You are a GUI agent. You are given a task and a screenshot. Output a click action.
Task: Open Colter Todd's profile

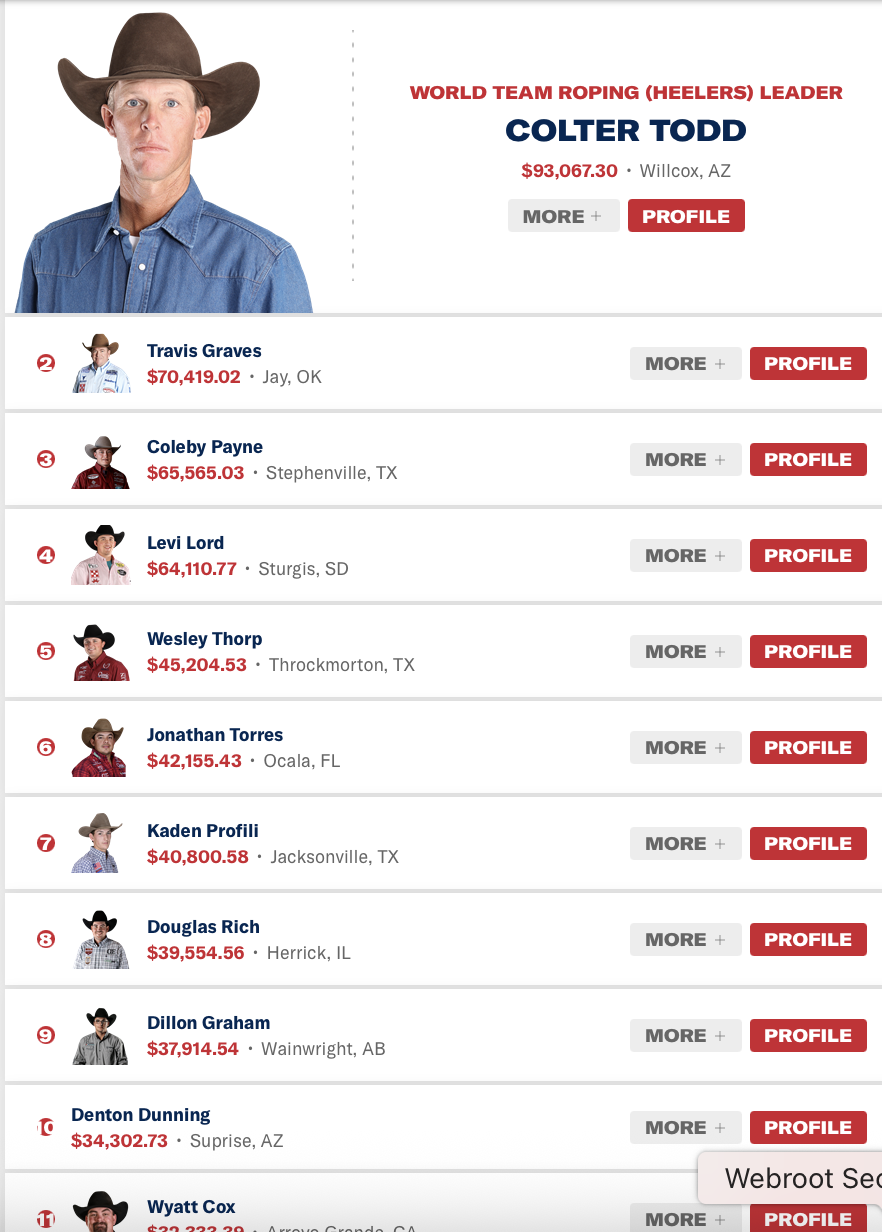685,216
